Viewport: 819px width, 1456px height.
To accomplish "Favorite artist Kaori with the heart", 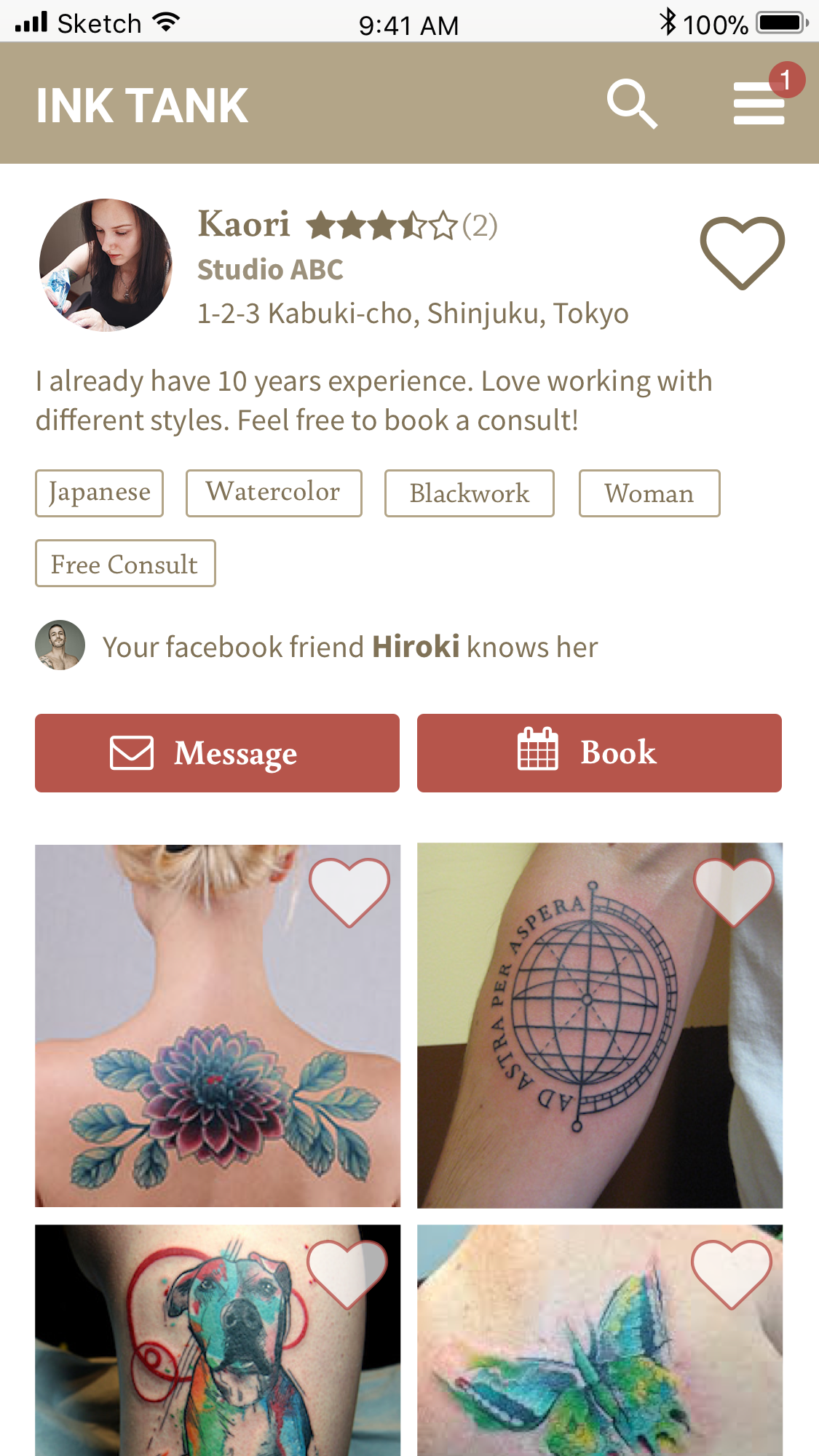I will tap(742, 252).
